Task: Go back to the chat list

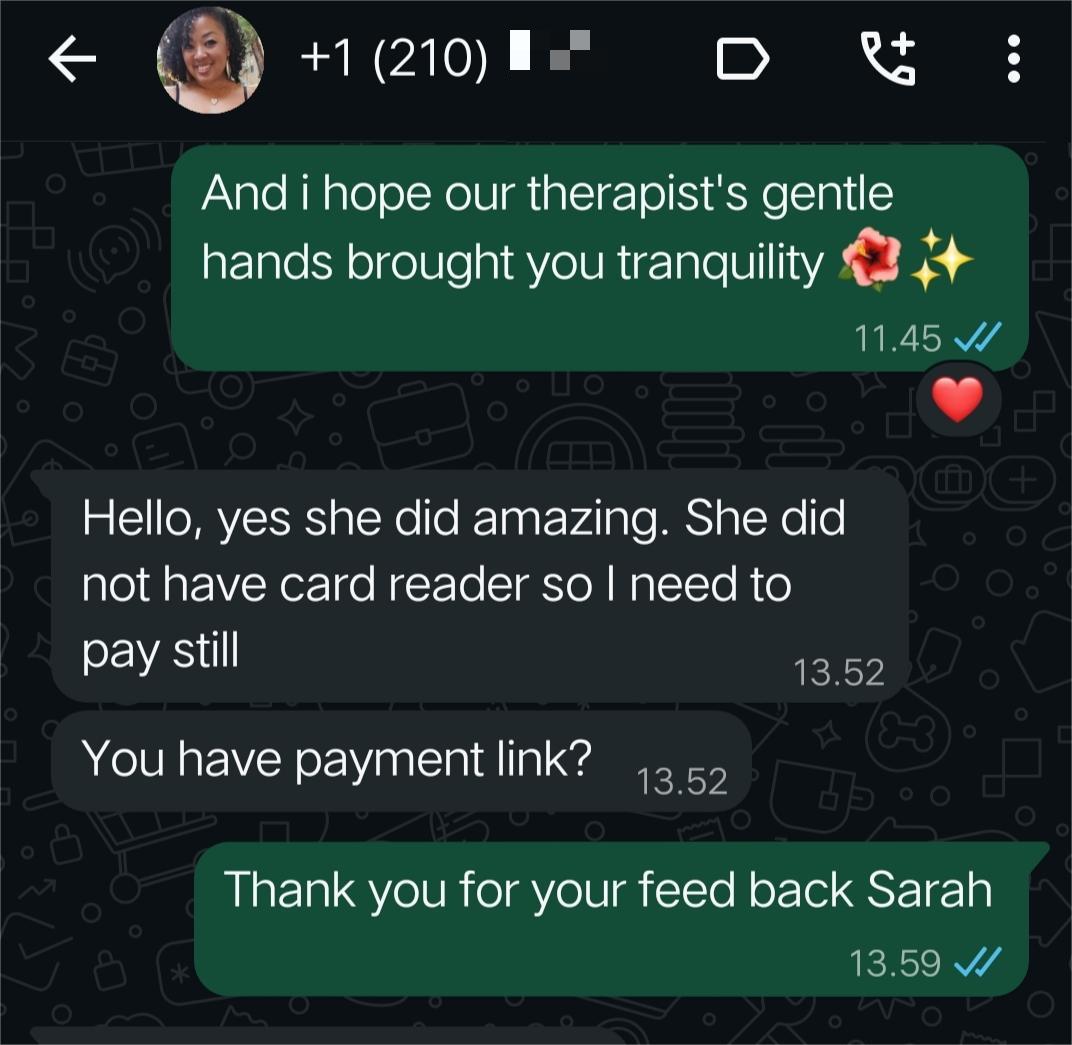Action: [73, 62]
